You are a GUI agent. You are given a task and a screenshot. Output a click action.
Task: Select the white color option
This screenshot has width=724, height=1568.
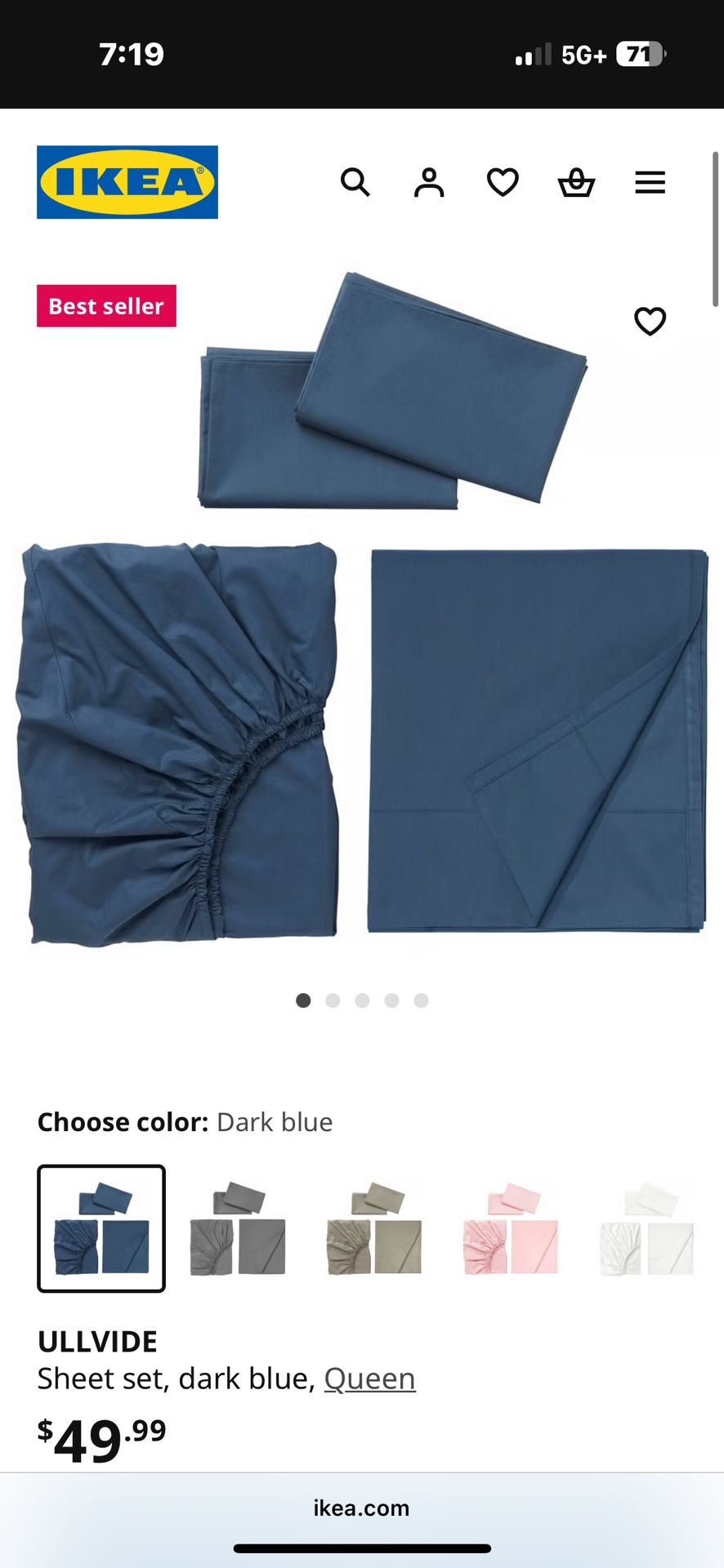coord(647,1228)
